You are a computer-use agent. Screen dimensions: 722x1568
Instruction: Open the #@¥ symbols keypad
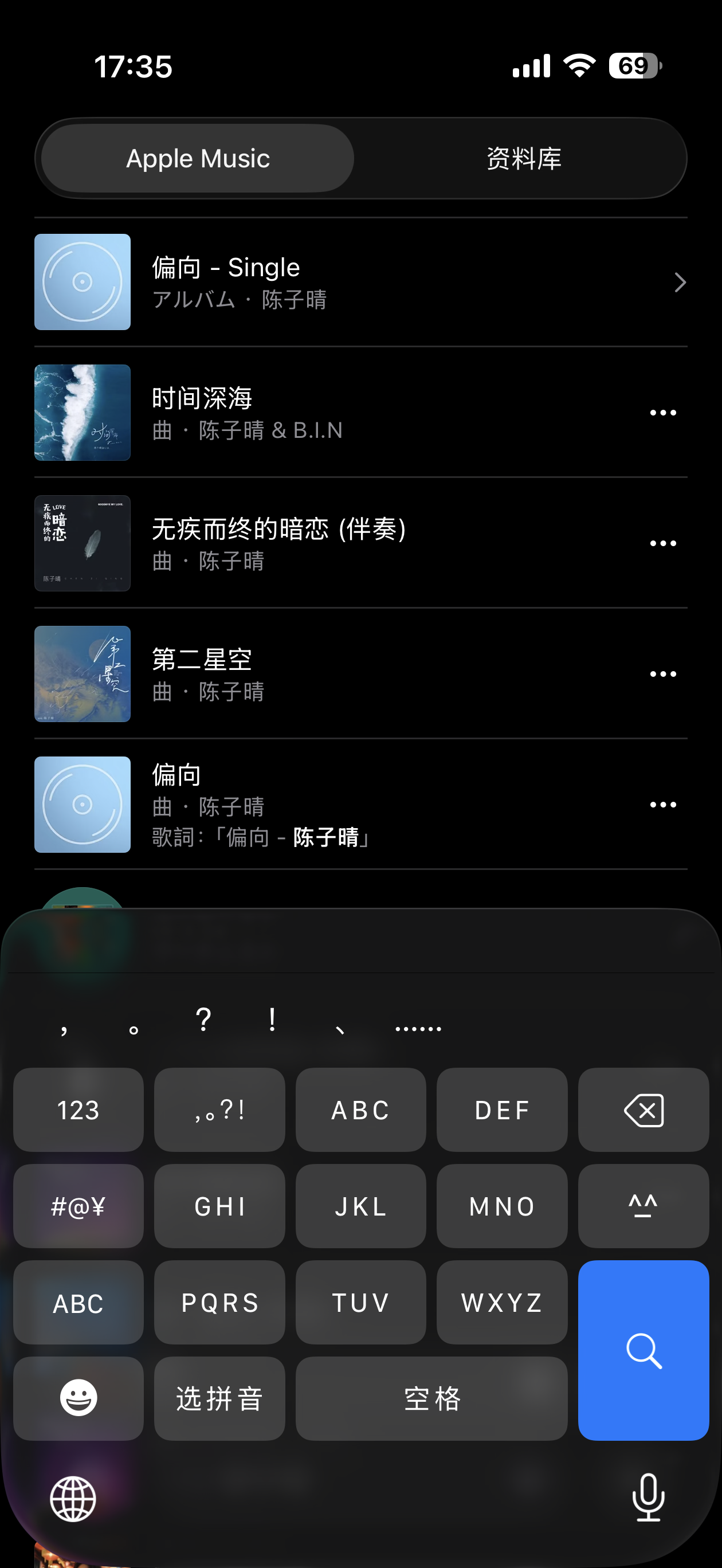pos(79,1206)
